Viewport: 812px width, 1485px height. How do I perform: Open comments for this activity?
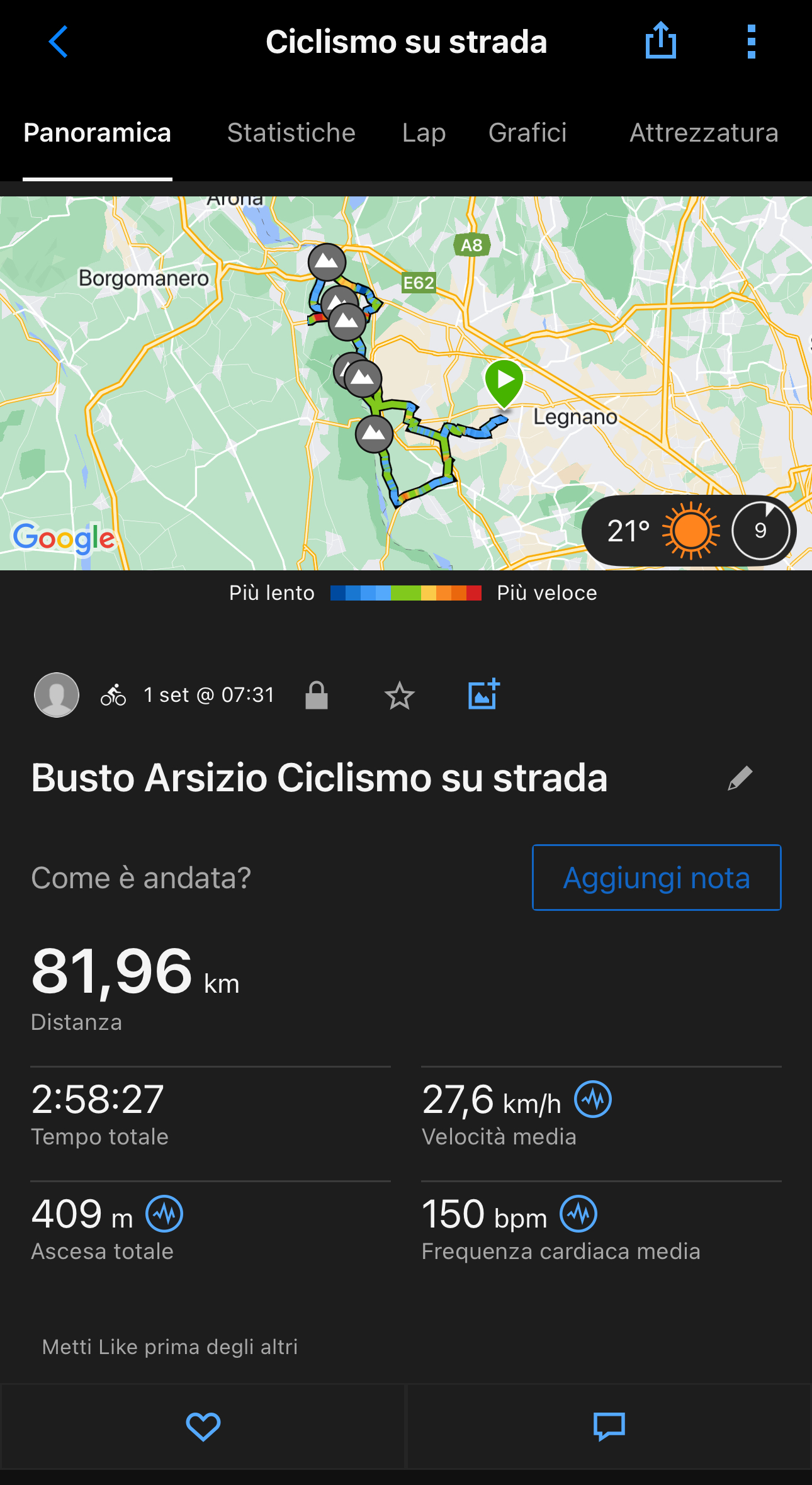click(x=609, y=1426)
